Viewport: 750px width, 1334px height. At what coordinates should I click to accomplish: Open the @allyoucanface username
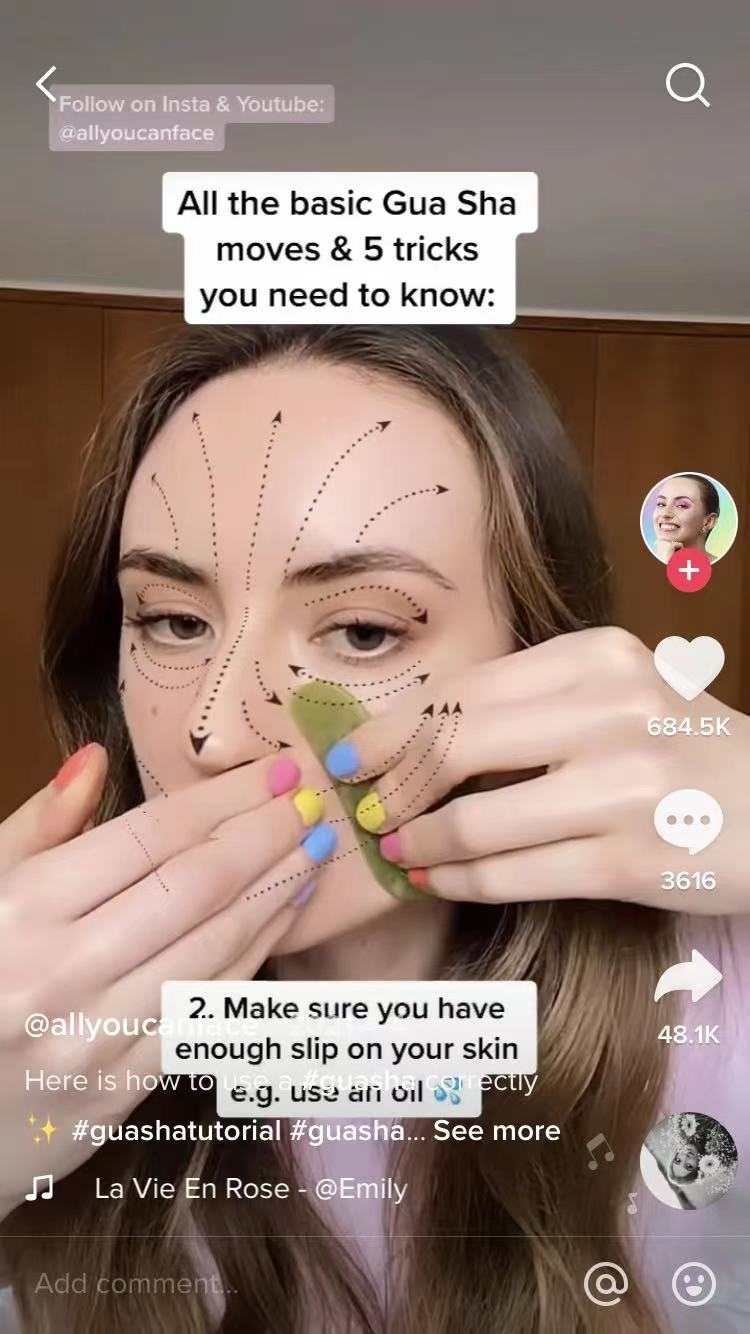tap(95, 1025)
